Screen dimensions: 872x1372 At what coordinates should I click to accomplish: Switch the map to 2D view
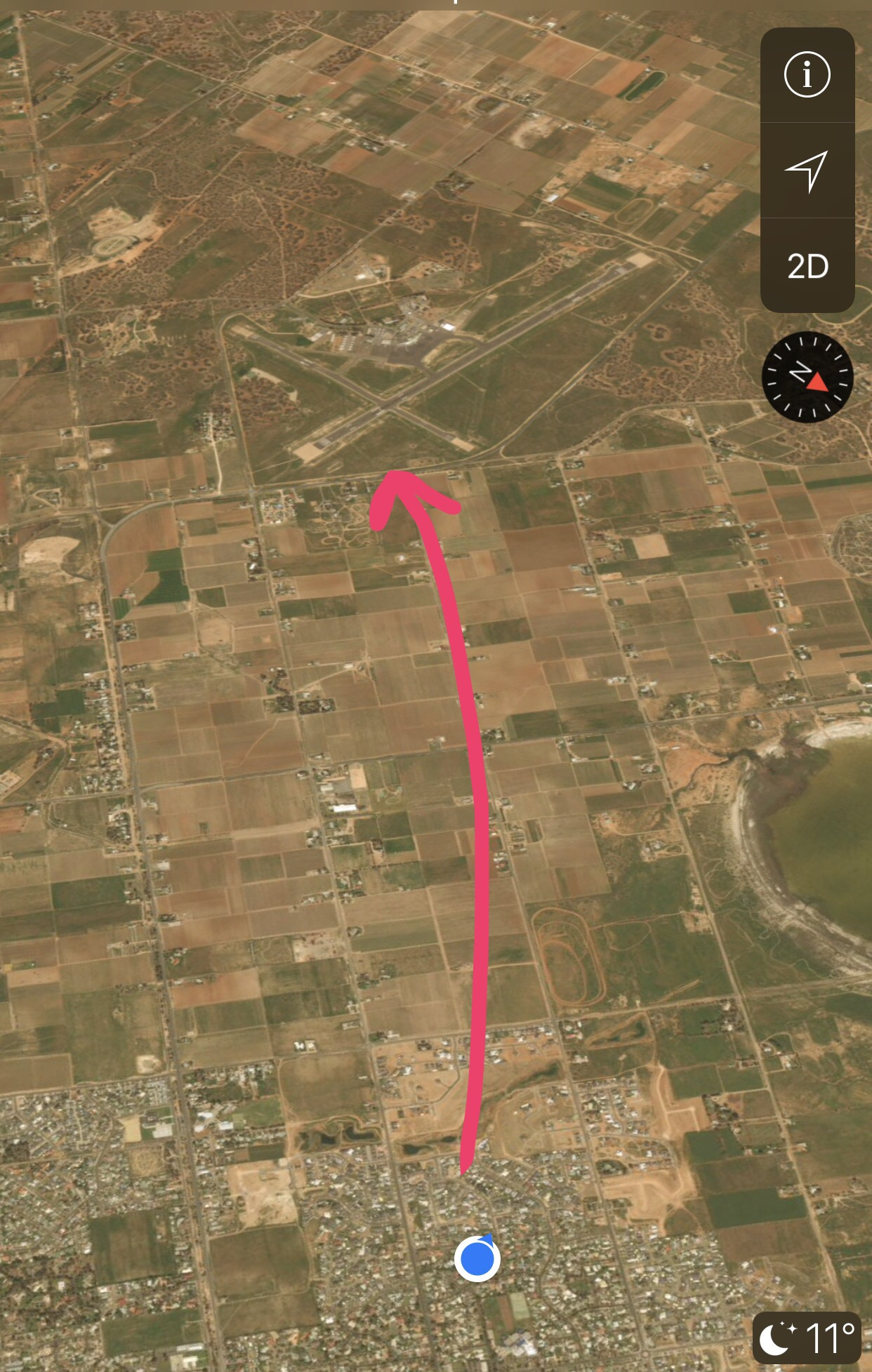[x=807, y=266]
